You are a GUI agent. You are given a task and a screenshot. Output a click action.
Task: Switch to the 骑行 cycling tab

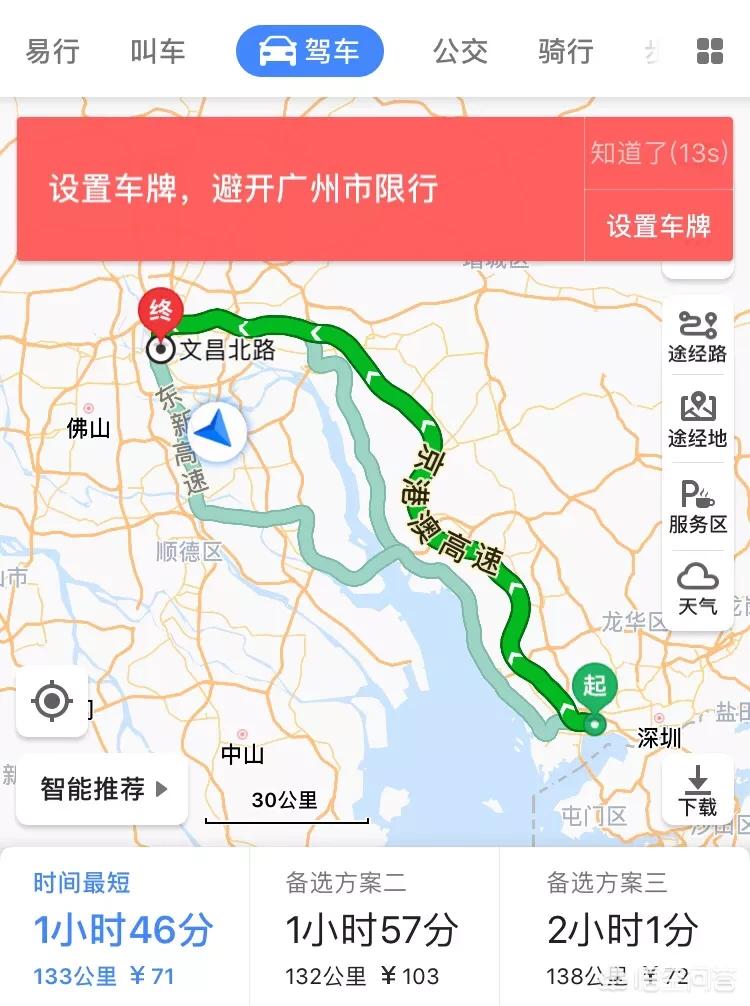(565, 52)
